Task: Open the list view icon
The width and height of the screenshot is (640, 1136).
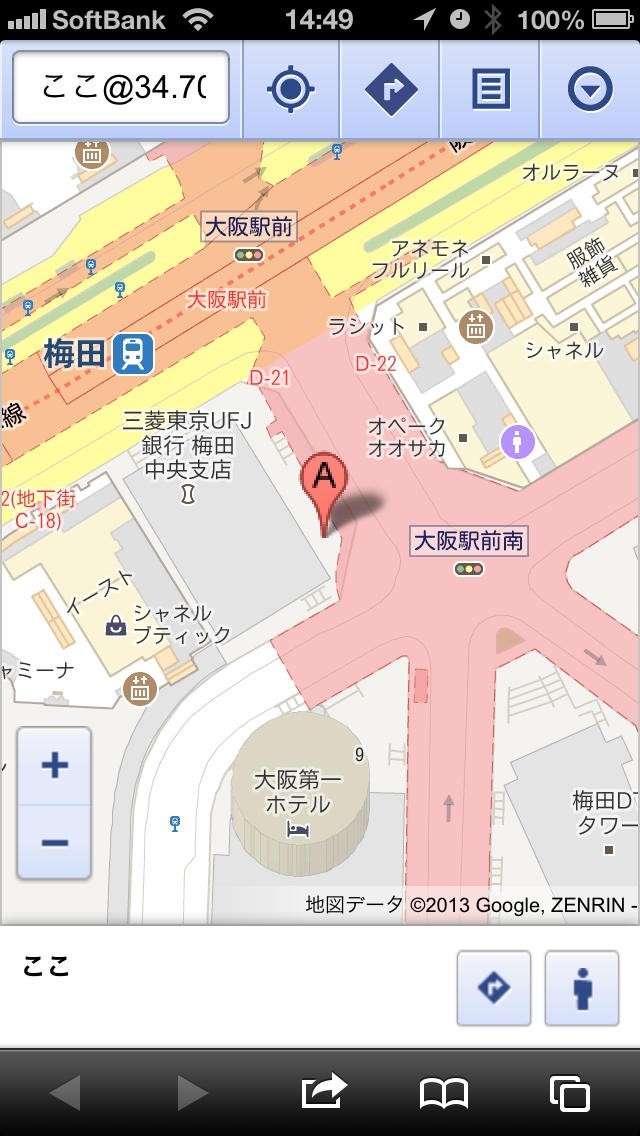Action: click(490, 90)
